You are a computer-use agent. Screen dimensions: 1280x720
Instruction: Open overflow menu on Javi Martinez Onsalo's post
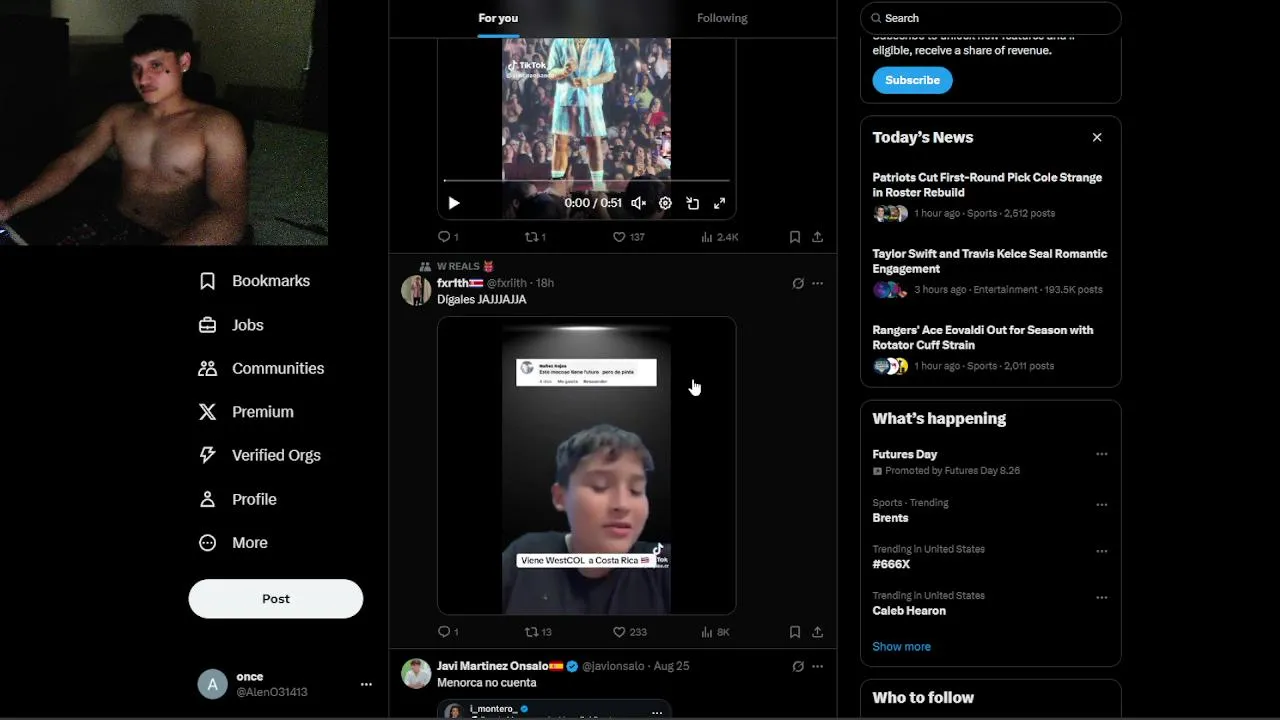tap(817, 666)
